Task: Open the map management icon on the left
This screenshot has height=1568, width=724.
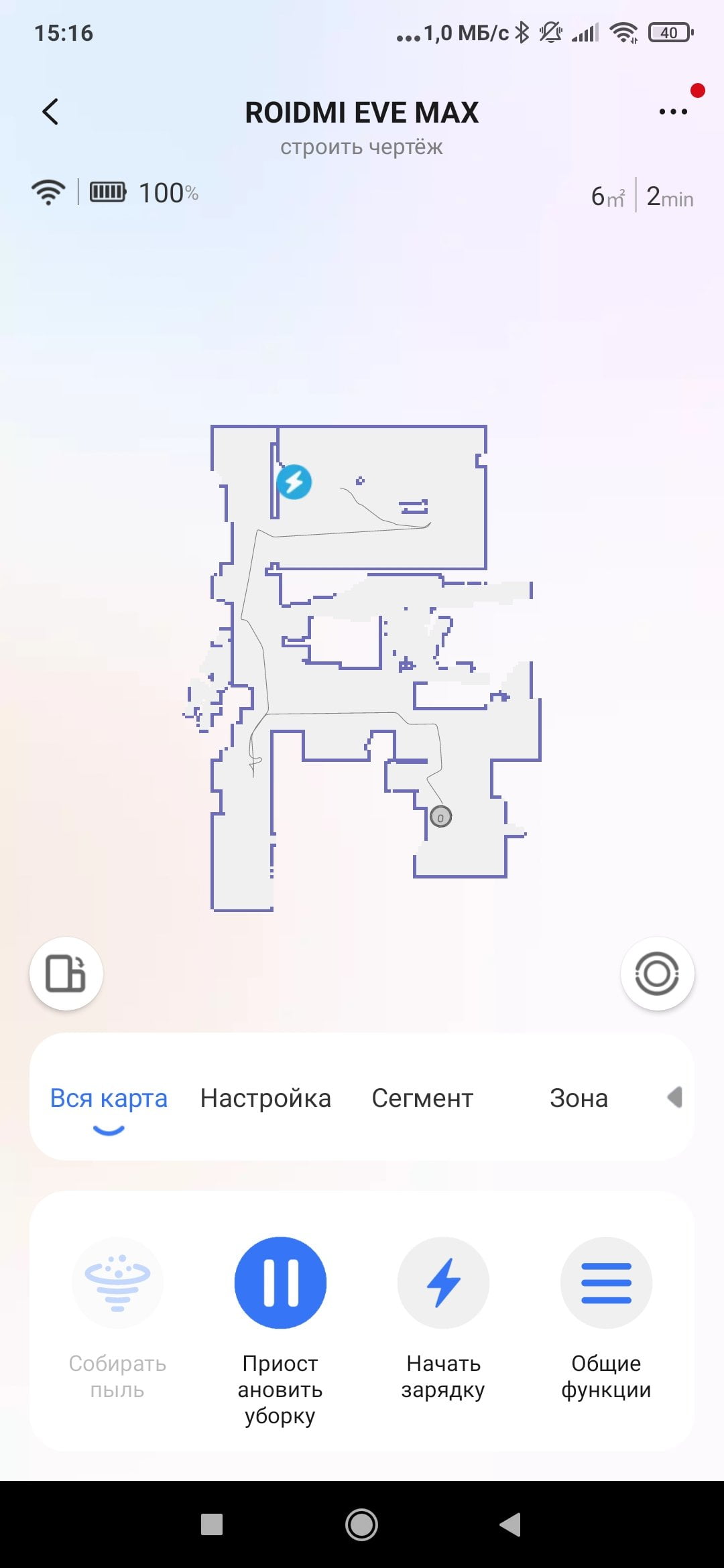Action: (x=66, y=974)
